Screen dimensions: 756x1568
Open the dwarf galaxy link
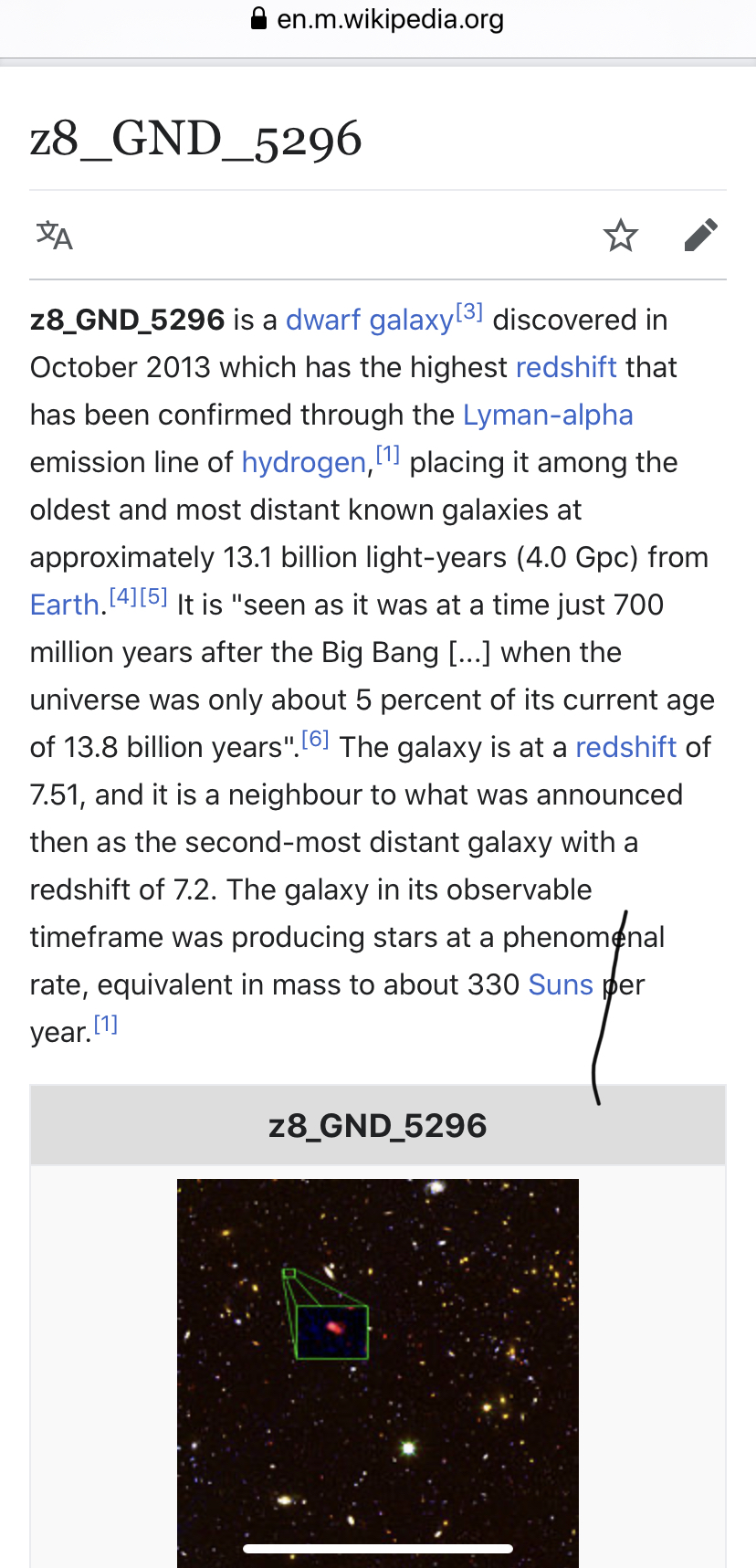370,321
